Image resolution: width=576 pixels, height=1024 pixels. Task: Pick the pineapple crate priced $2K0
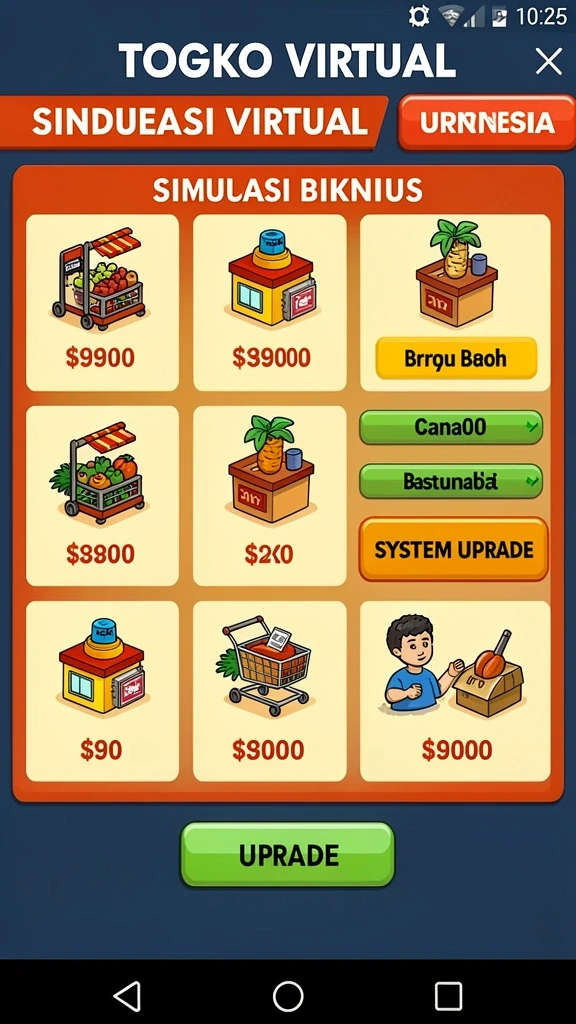270,496
